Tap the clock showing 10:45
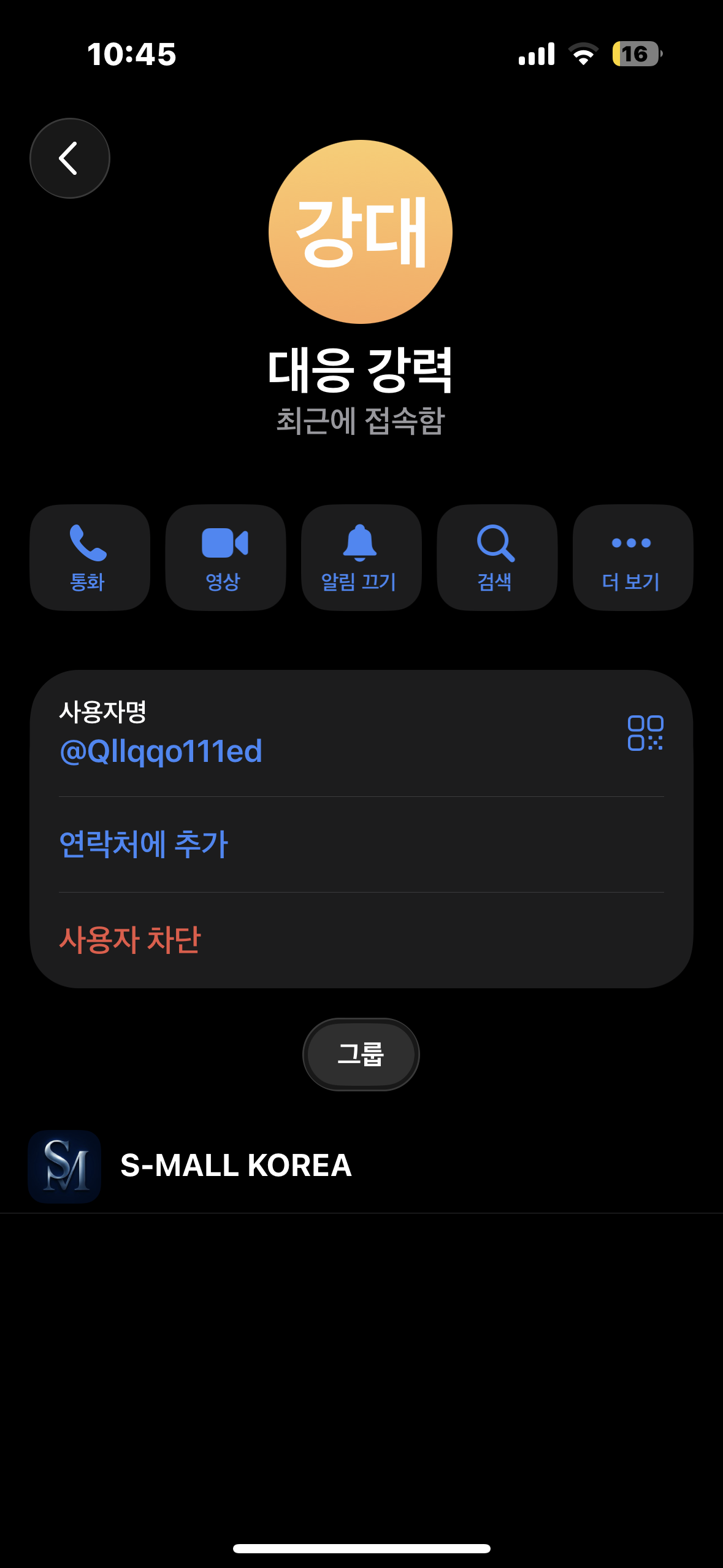Viewport: 723px width, 1568px height. coord(131,54)
